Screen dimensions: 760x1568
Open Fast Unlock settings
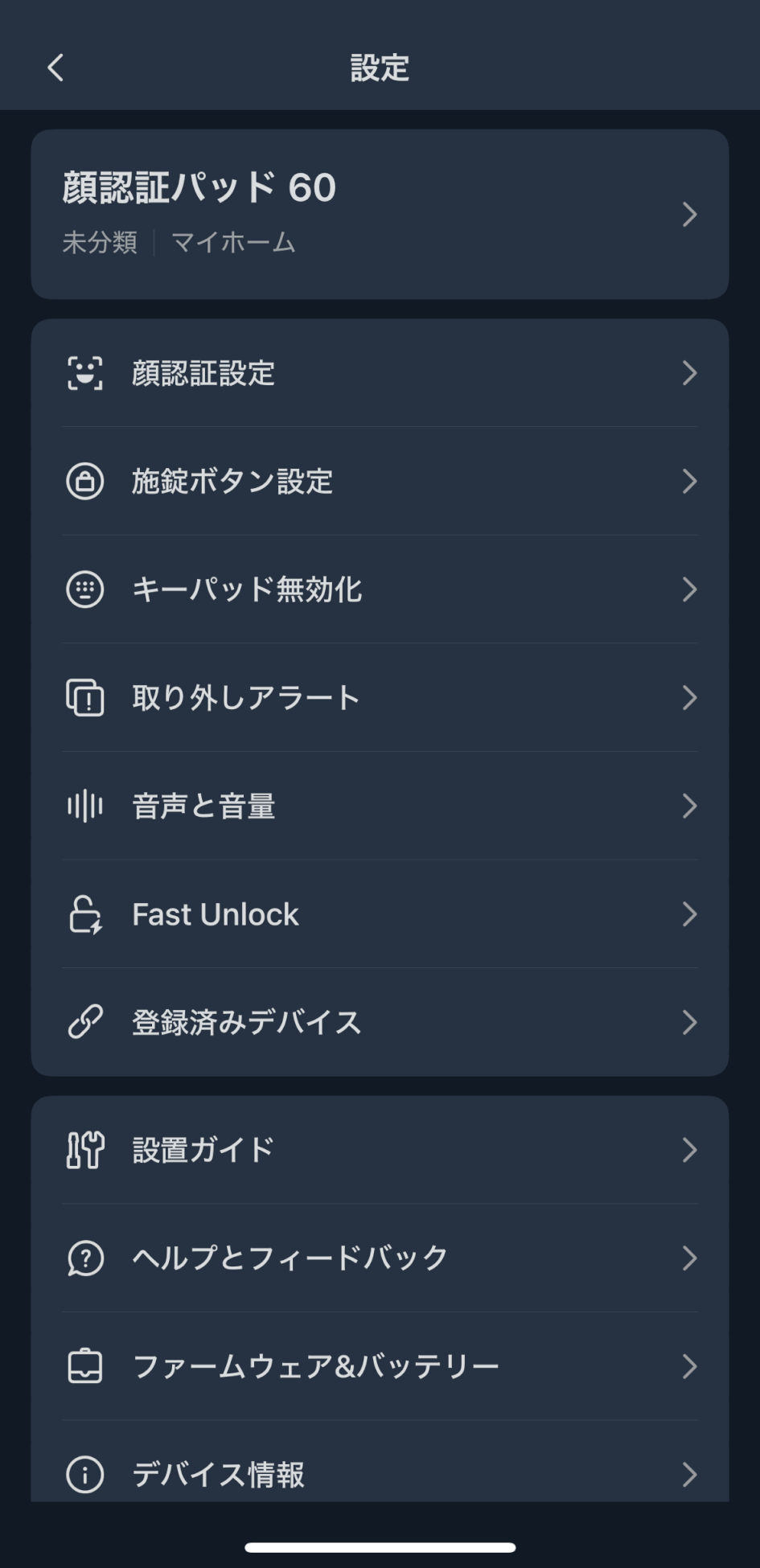[x=380, y=914]
